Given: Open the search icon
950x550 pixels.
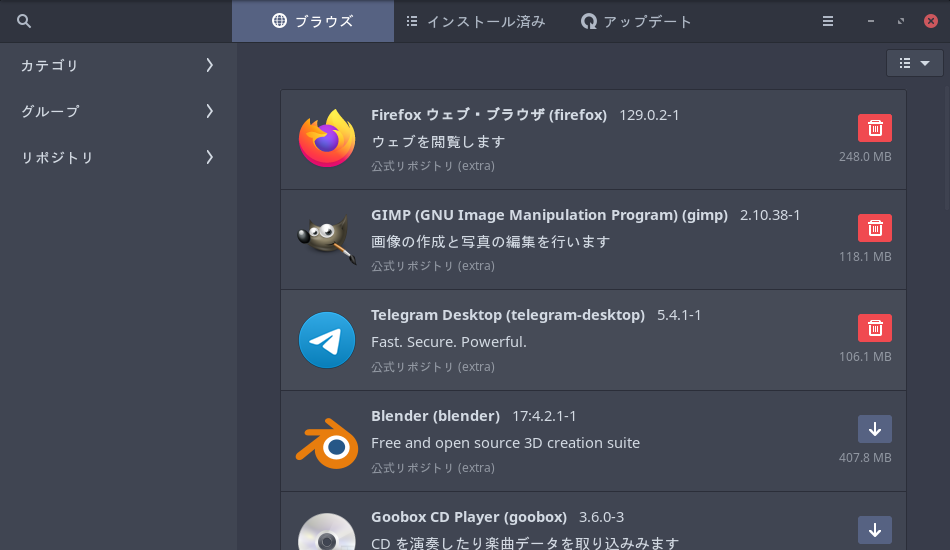Looking at the screenshot, I should click(x=24, y=21).
